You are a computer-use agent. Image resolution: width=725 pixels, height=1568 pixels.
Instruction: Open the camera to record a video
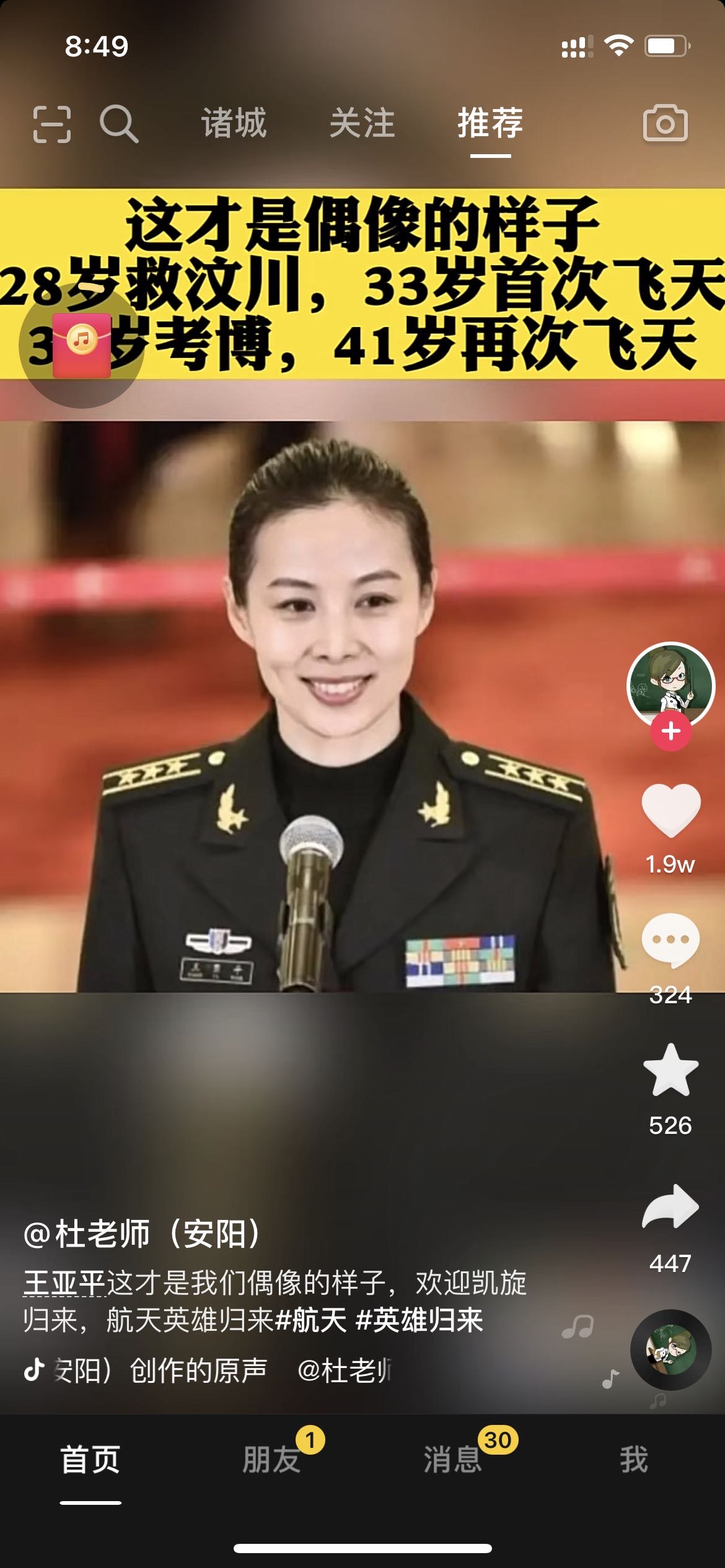pos(666,123)
